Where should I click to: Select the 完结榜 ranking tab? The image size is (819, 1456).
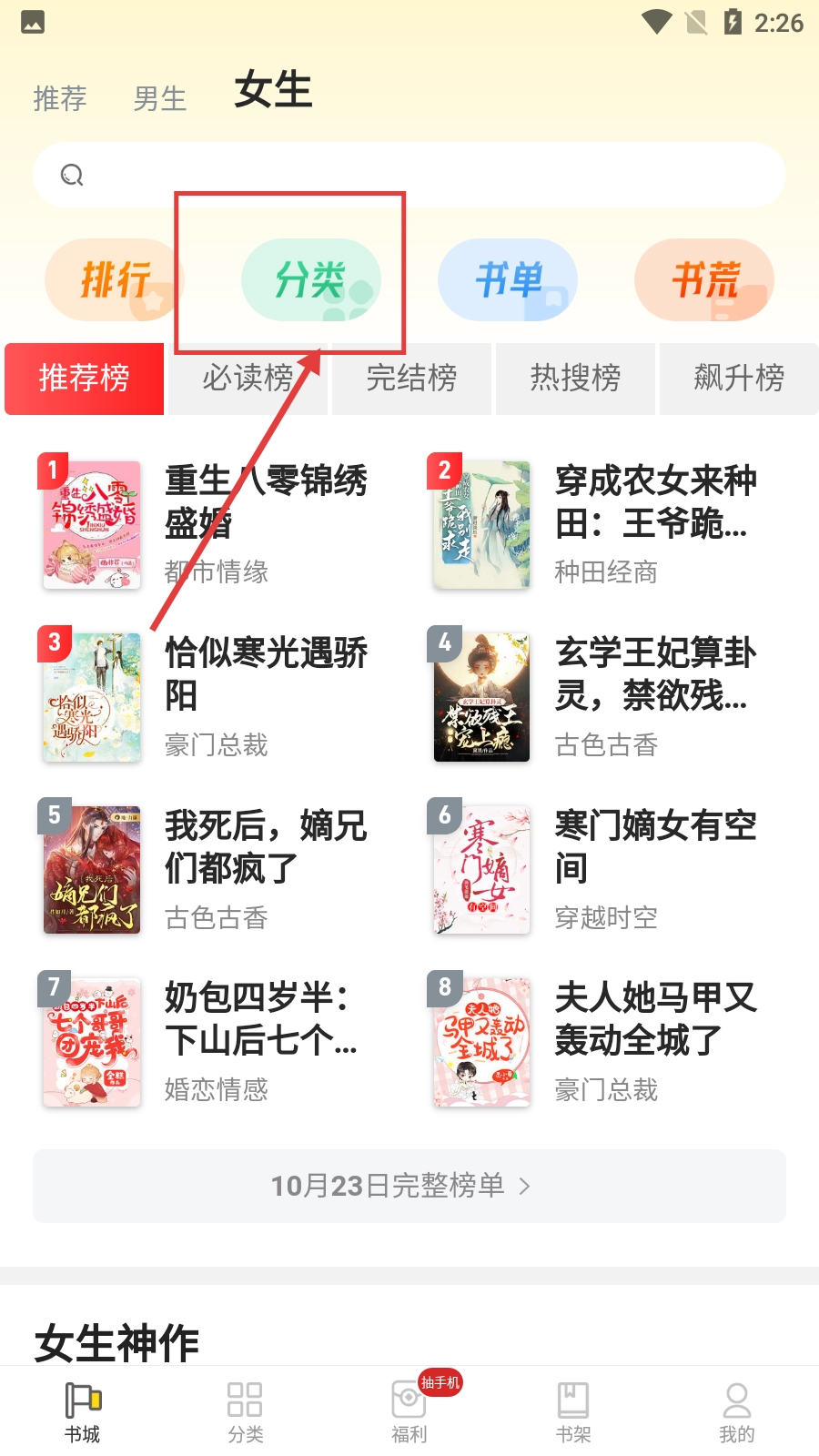point(411,378)
